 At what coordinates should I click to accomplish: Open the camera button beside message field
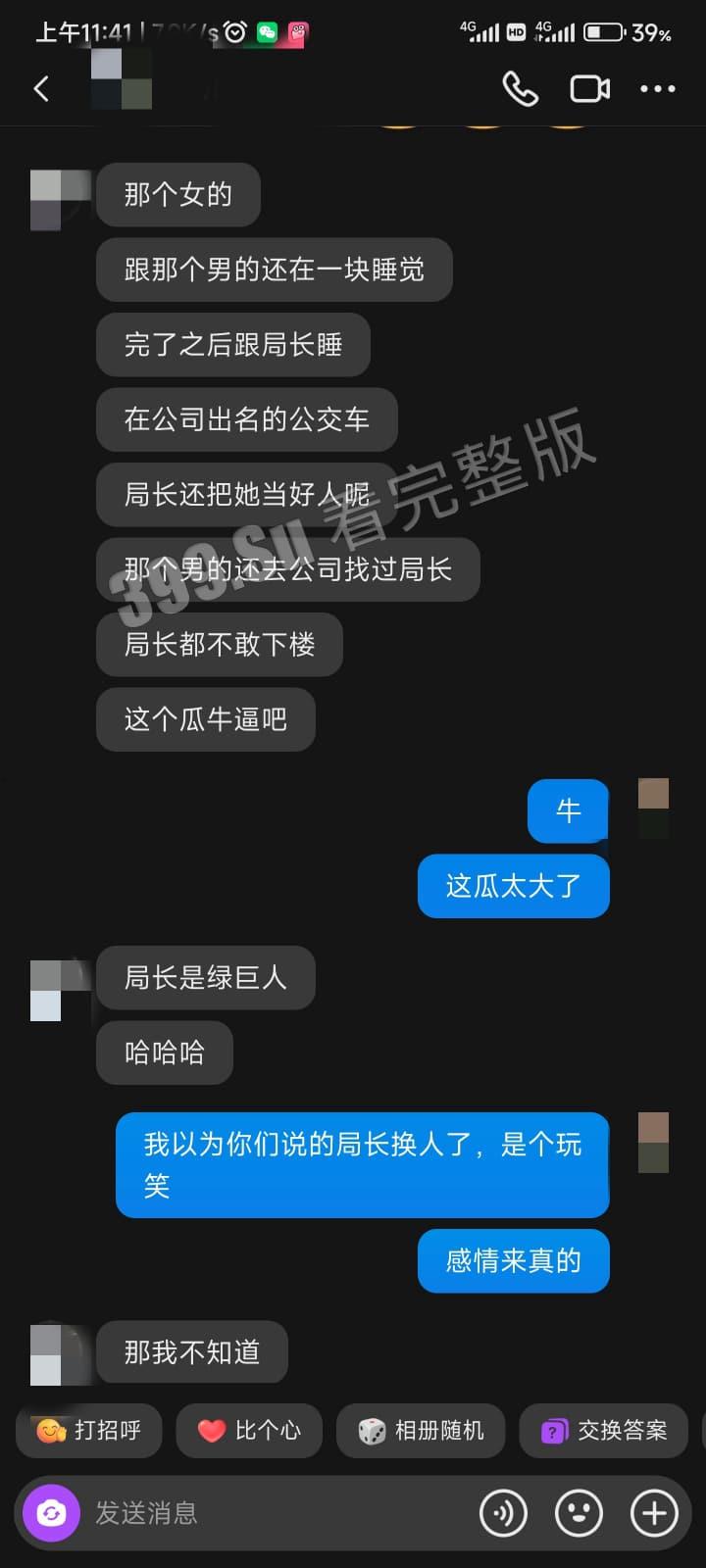[51, 1514]
